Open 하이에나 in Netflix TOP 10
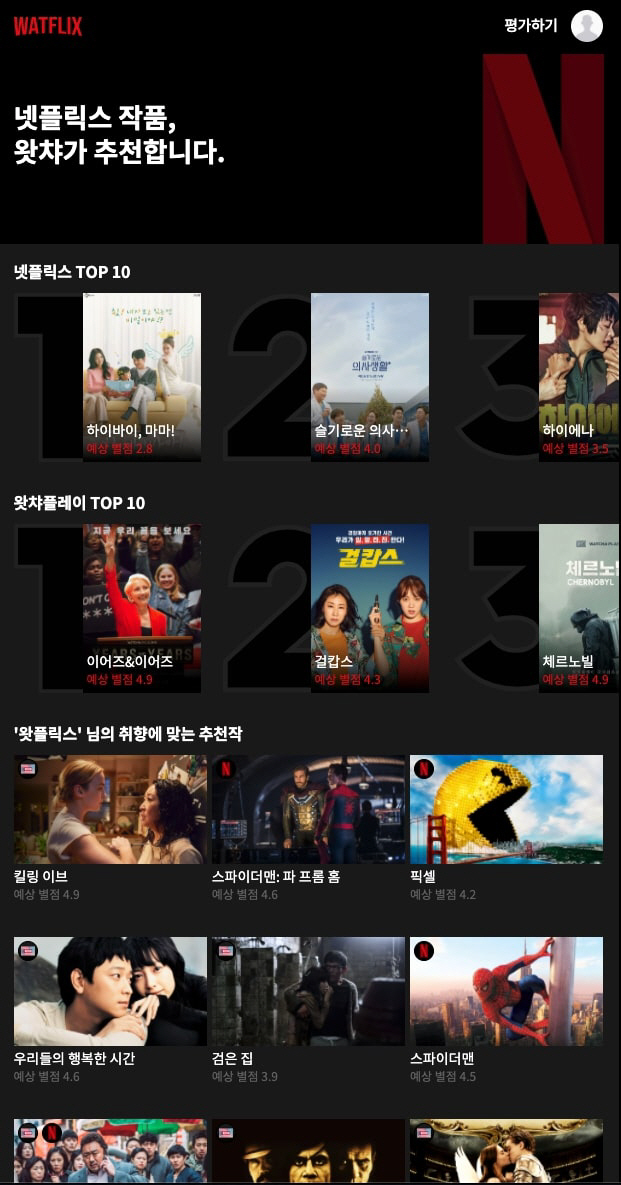 tap(578, 376)
